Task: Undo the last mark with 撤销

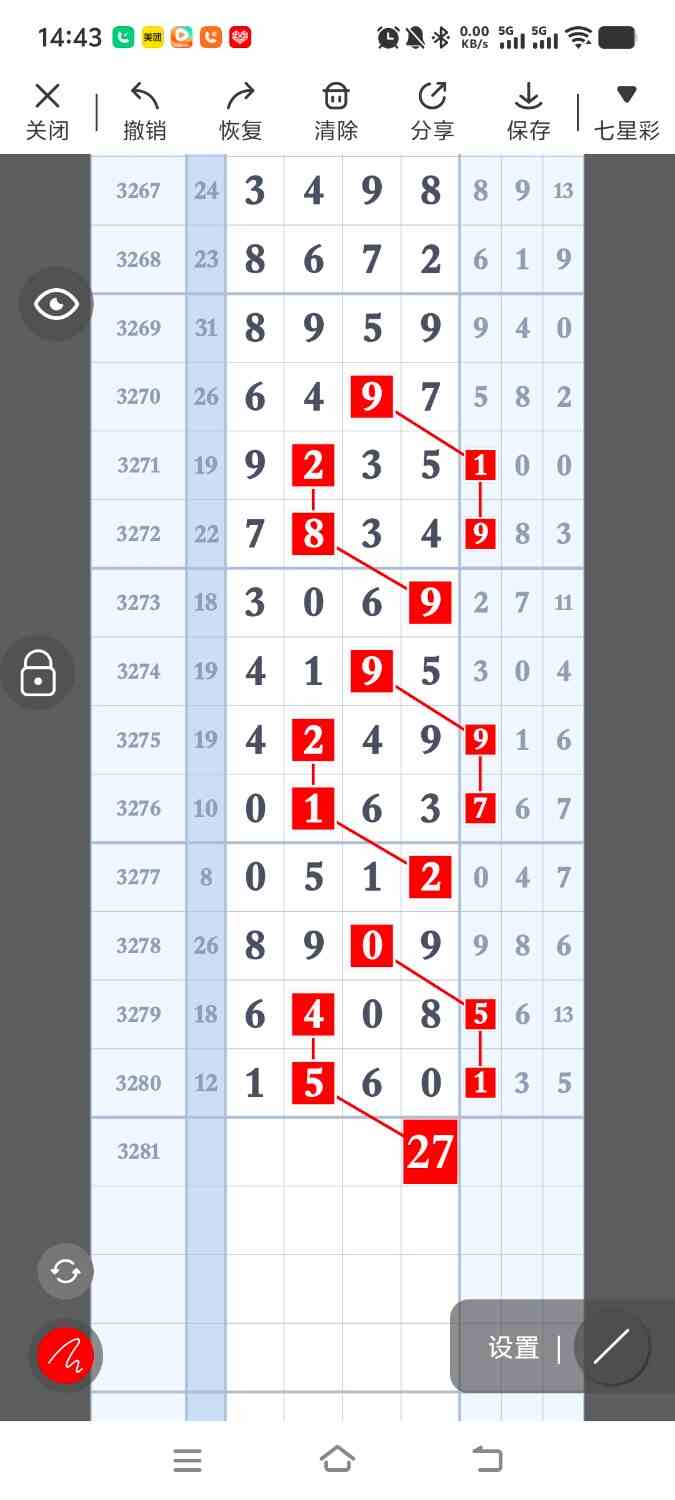Action: pyautogui.click(x=144, y=112)
